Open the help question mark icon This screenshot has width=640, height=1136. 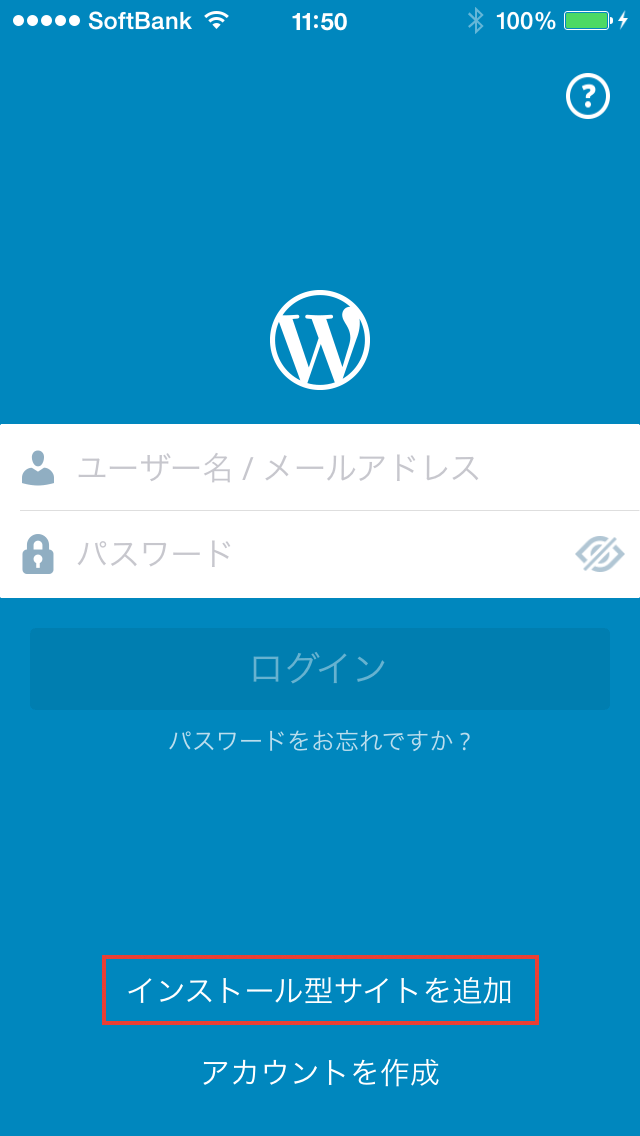click(587, 96)
